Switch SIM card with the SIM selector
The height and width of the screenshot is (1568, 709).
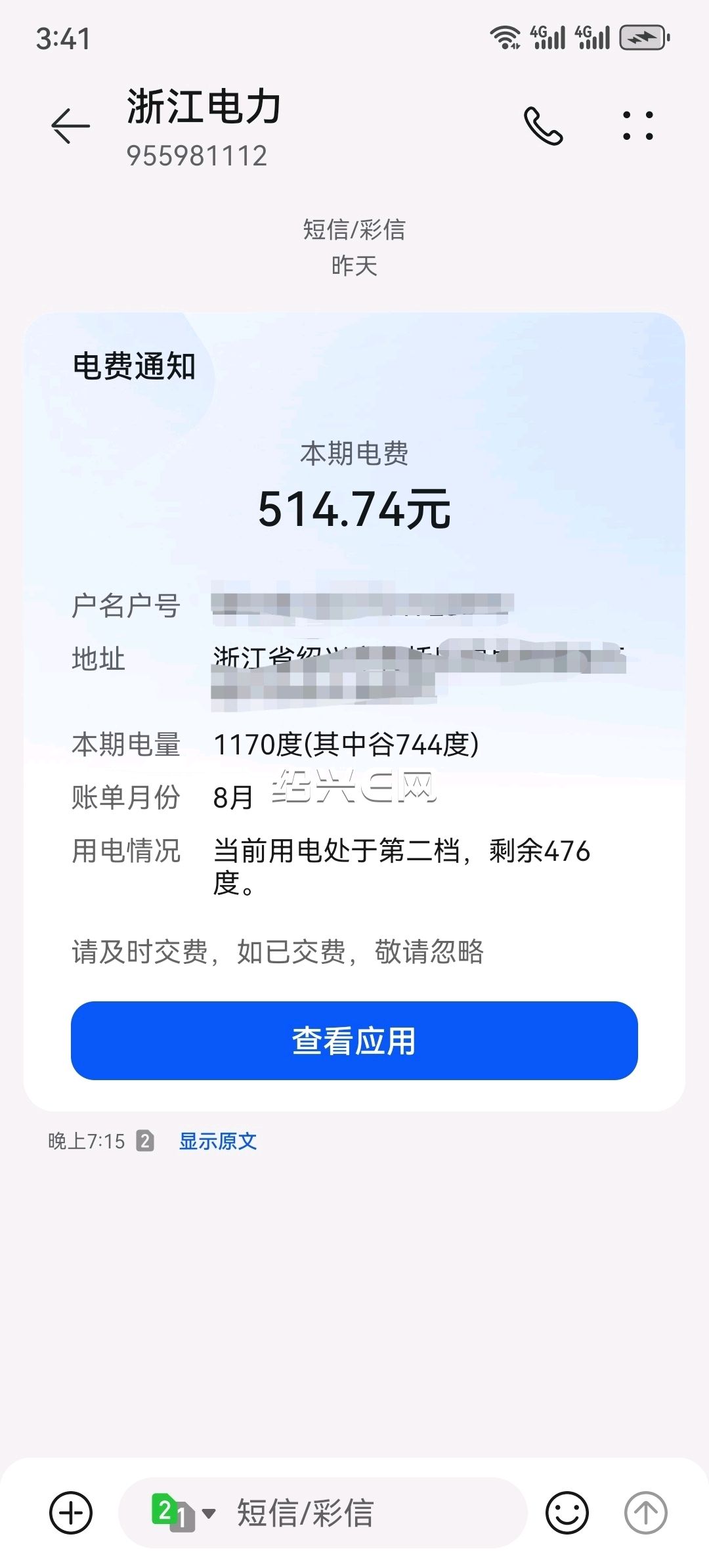coord(183,1513)
